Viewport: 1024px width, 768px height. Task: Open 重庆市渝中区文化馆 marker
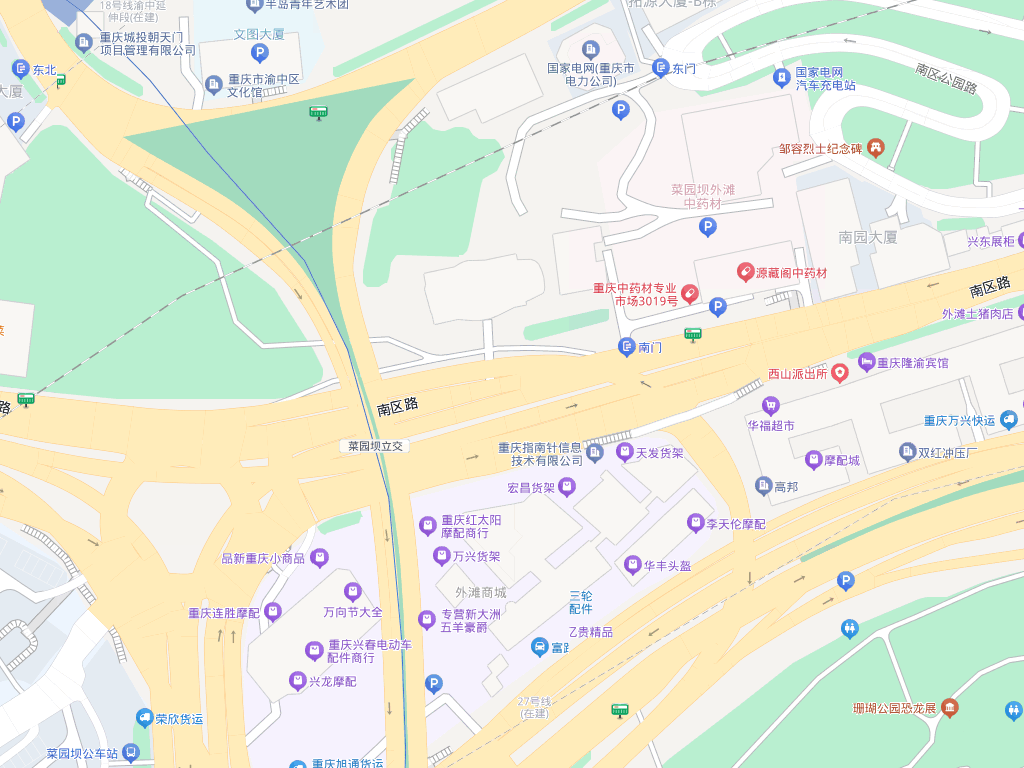213,85
